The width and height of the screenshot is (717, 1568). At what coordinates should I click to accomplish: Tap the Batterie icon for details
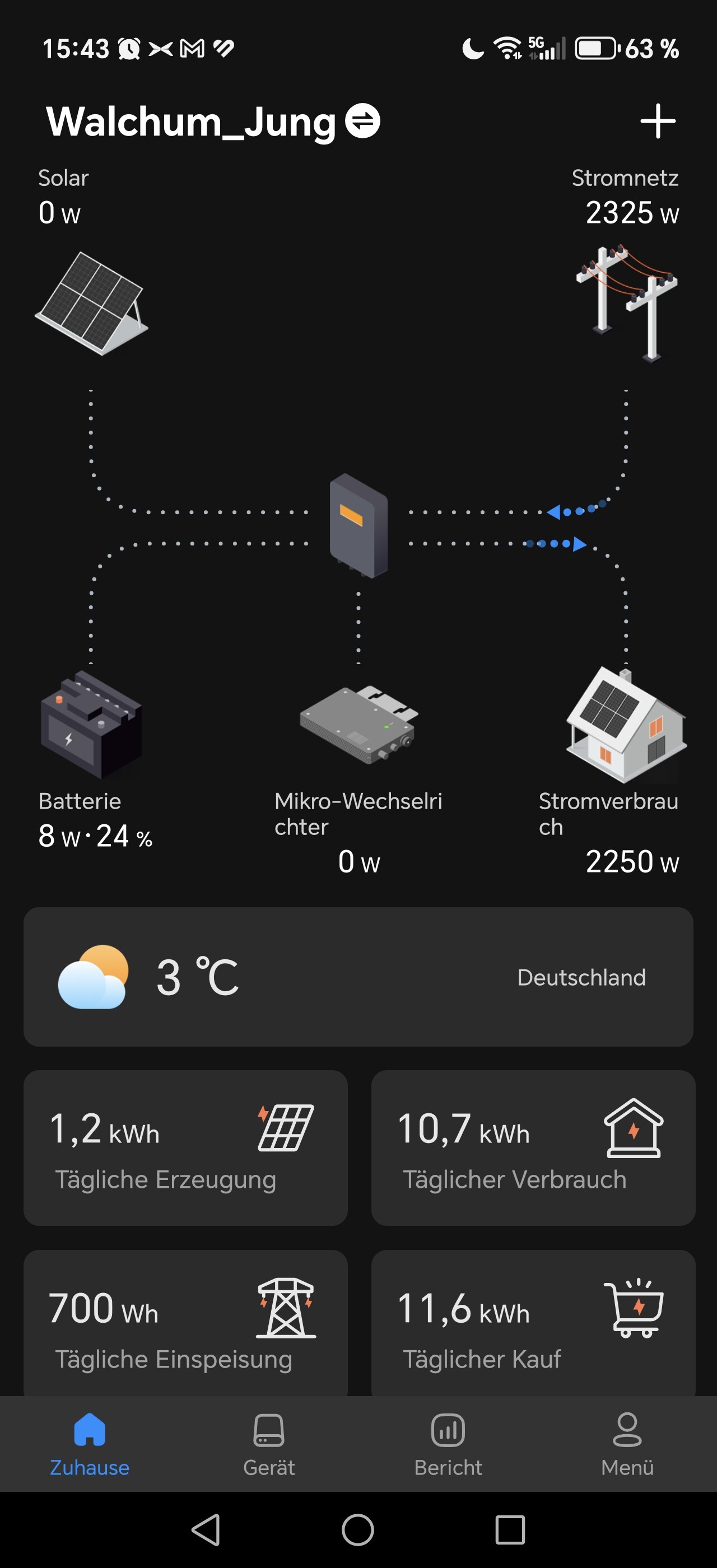pos(91,724)
